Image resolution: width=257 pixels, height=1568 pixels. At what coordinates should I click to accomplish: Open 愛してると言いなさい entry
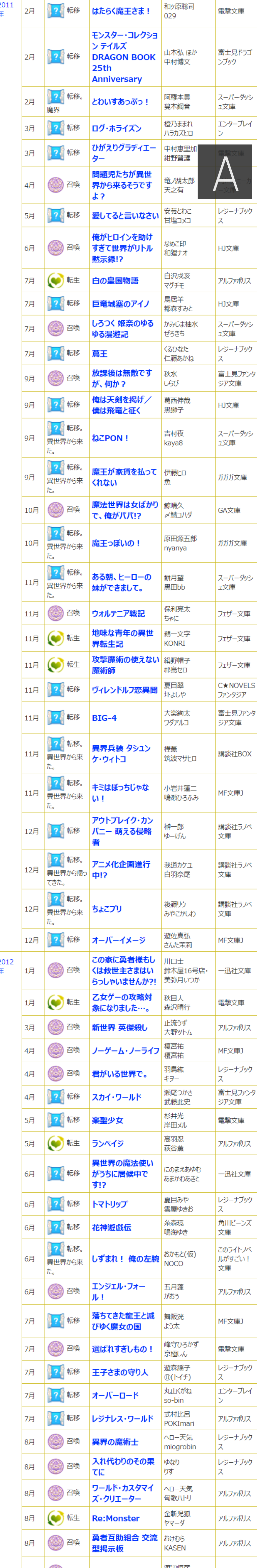tap(125, 215)
